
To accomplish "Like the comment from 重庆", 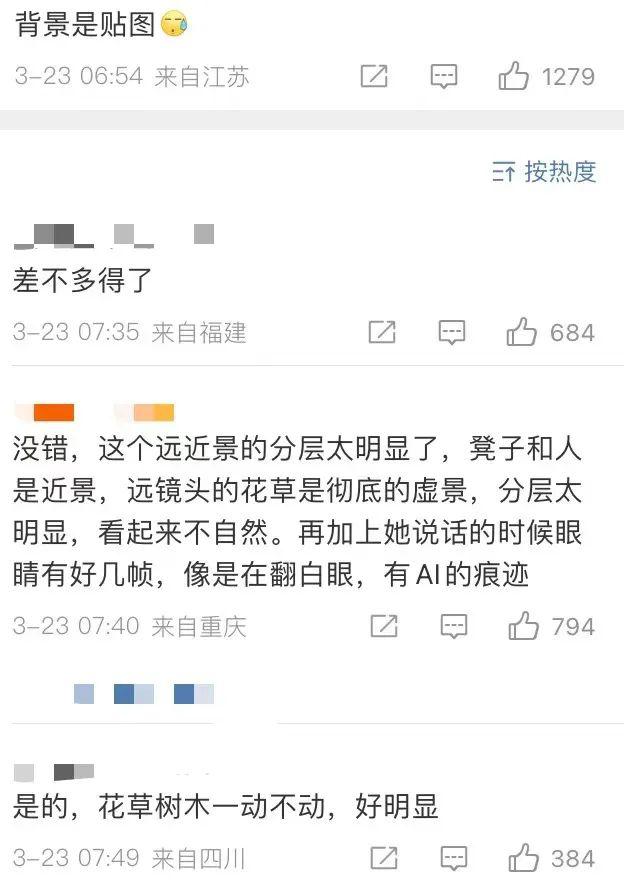I will (523, 627).
